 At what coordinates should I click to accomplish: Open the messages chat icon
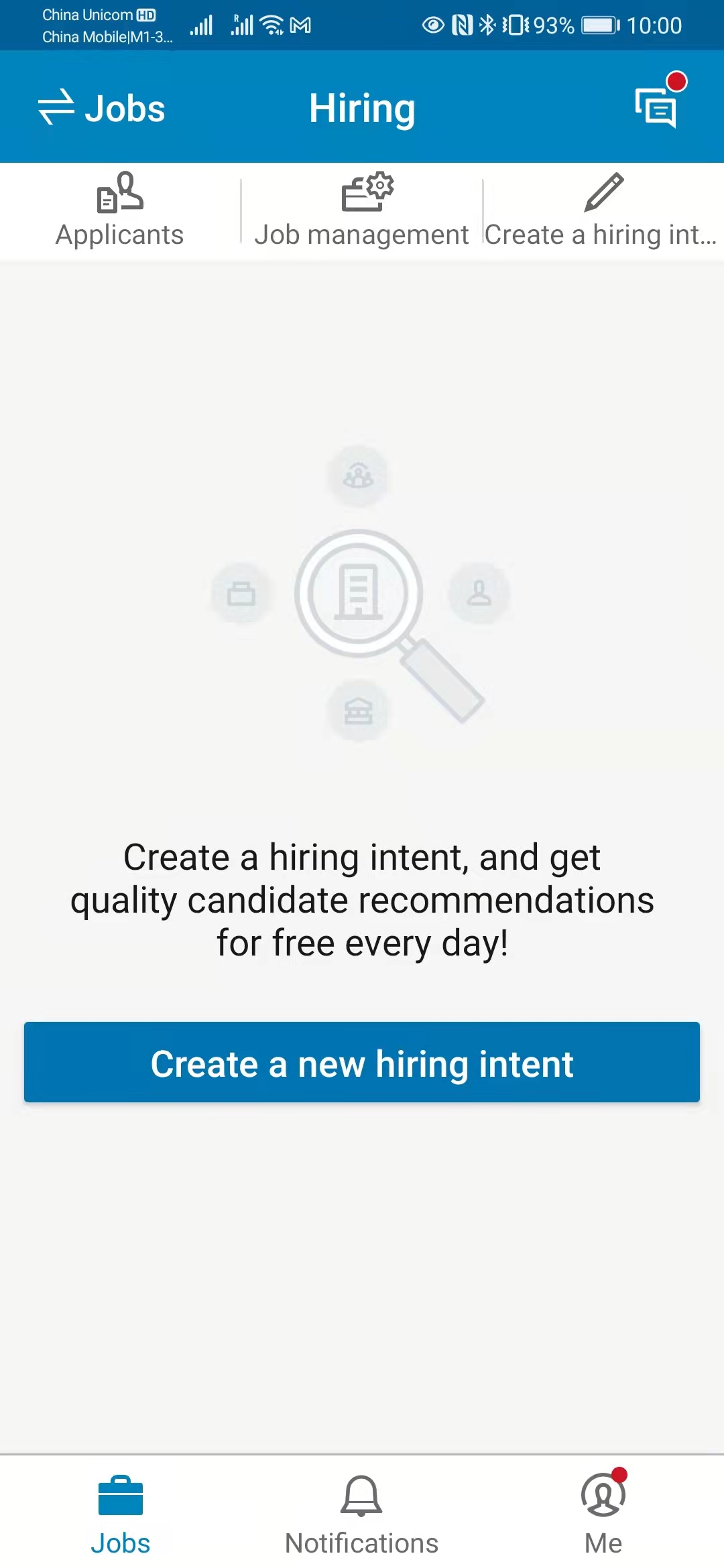click(x=656, y=107)
